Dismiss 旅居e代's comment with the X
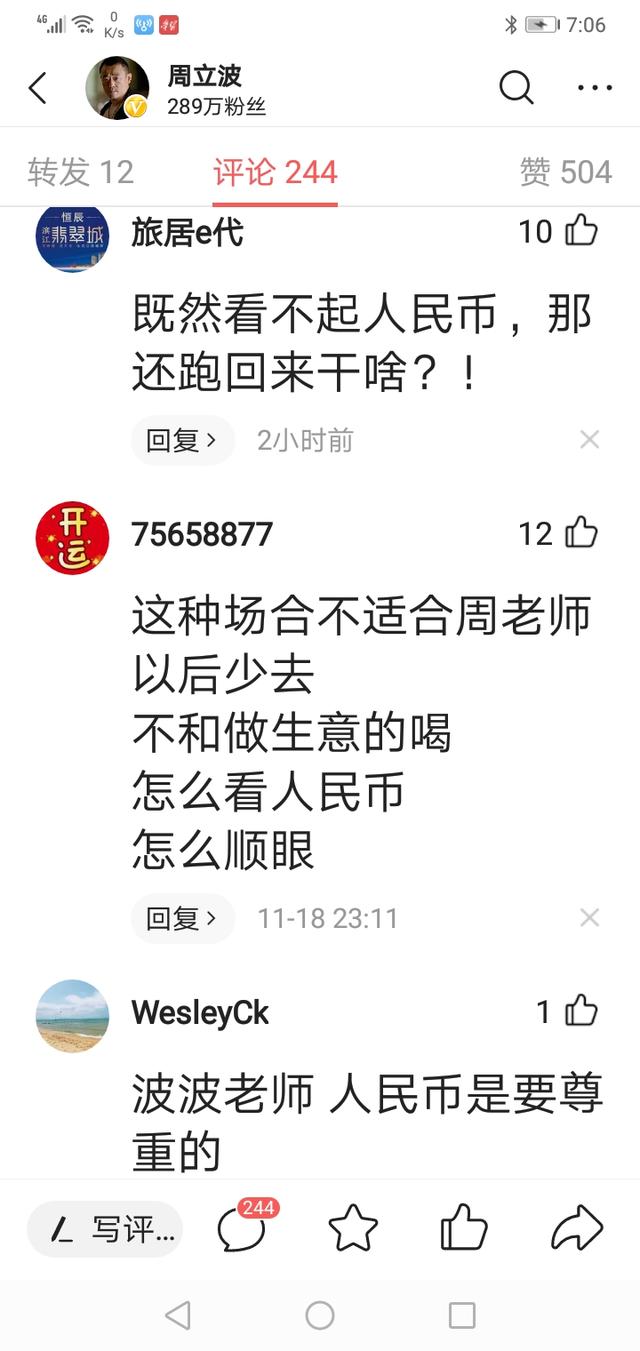Image resolution: width=640 pixels, height=1351 pixels. 589,440
